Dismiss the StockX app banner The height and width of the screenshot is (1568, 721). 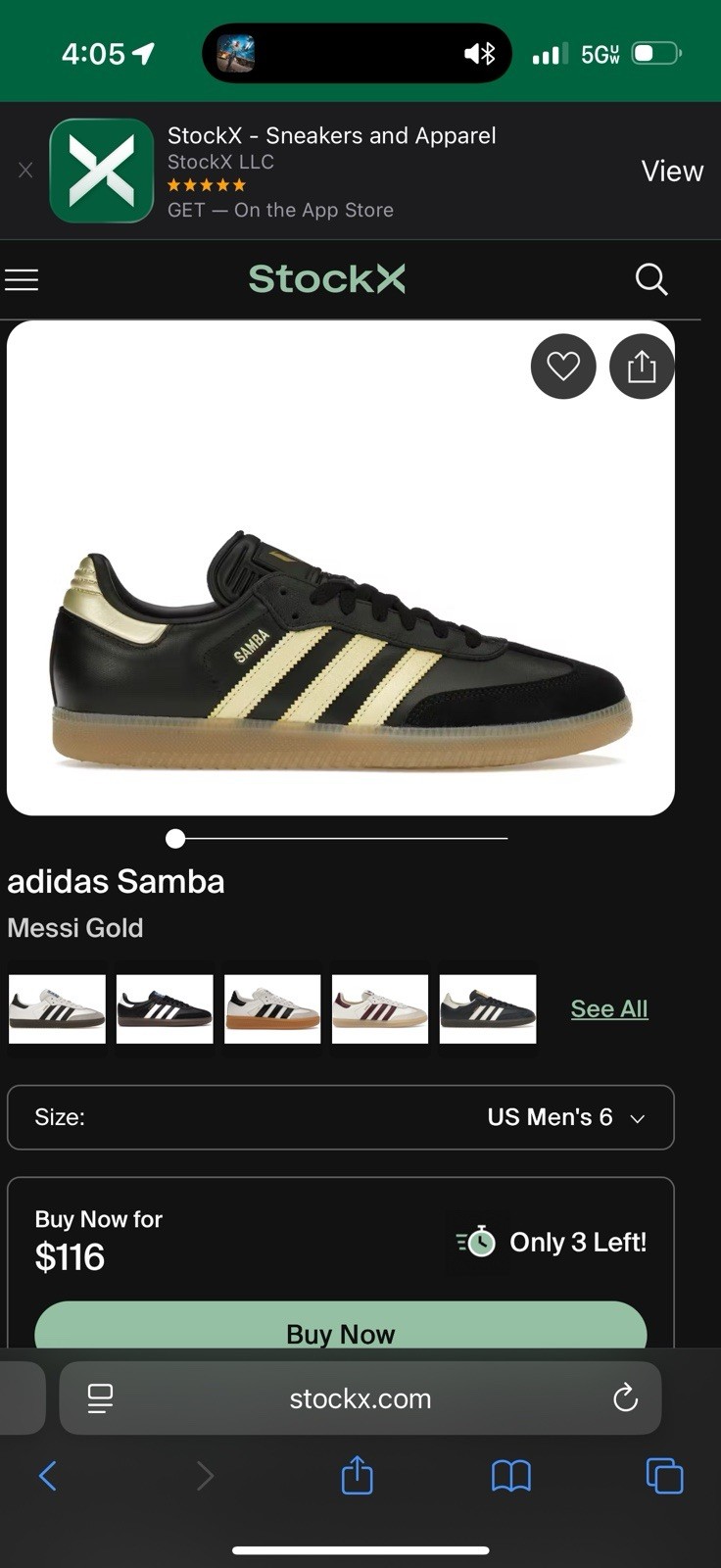tap(25, 171)
